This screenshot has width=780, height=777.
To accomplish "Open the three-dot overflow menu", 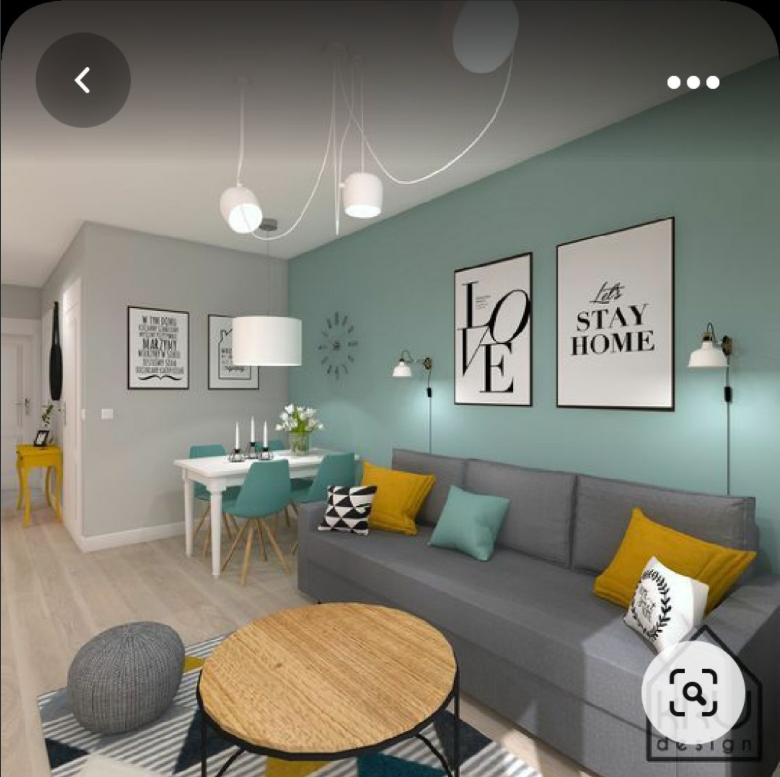I will pyautogui.click(x=693, y=82).
